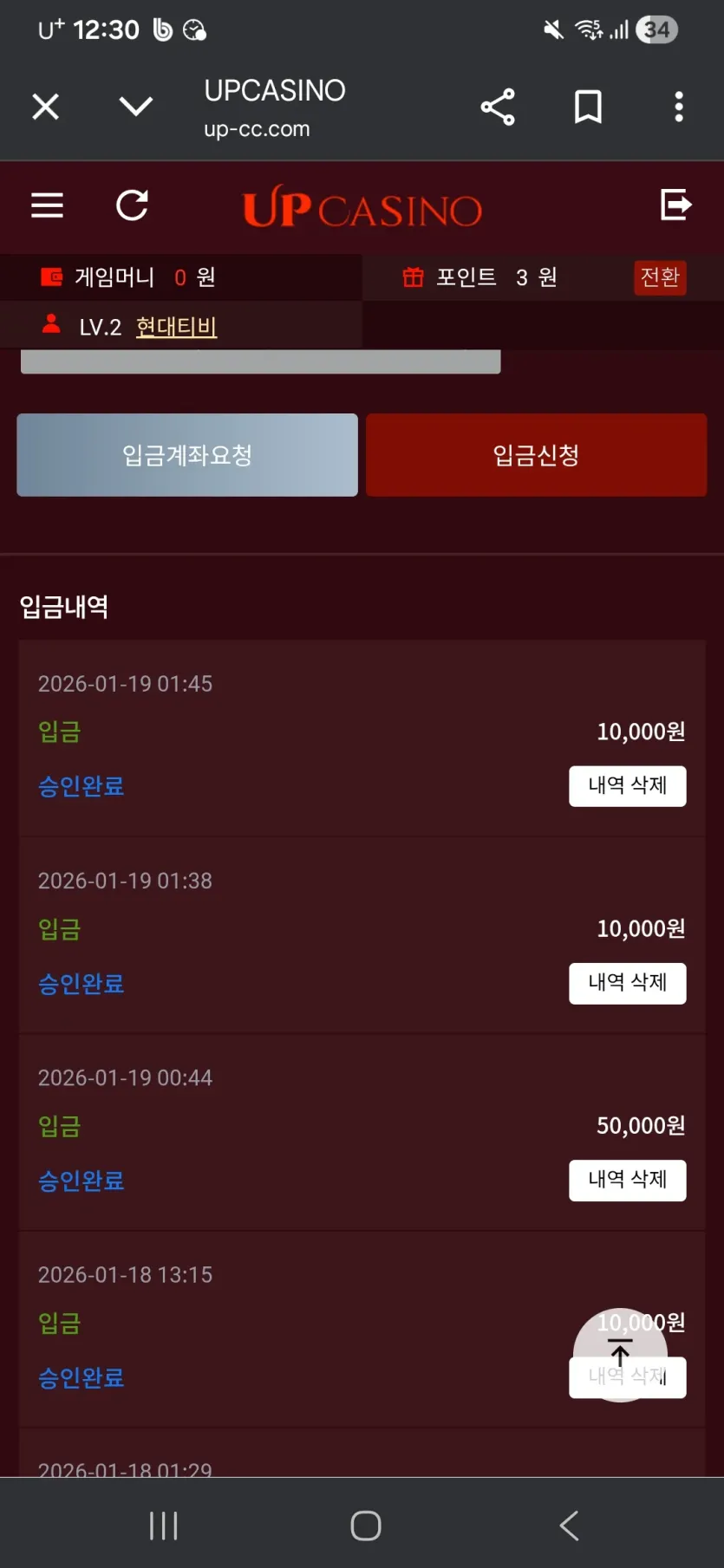Share this page
Screen dimensions: 724x1568
pos(498,107)
